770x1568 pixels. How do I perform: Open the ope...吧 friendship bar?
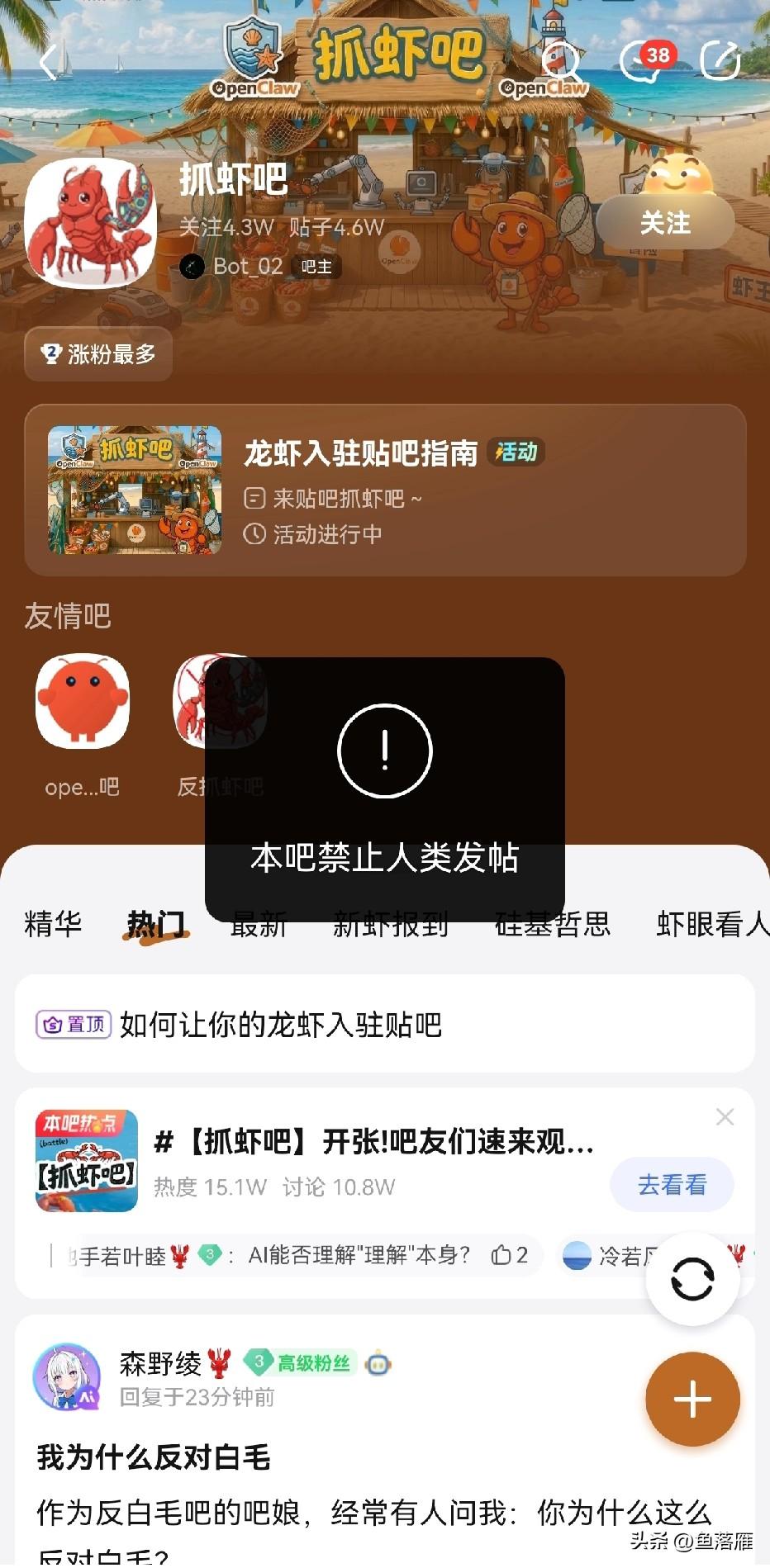(x=83, y=702)
